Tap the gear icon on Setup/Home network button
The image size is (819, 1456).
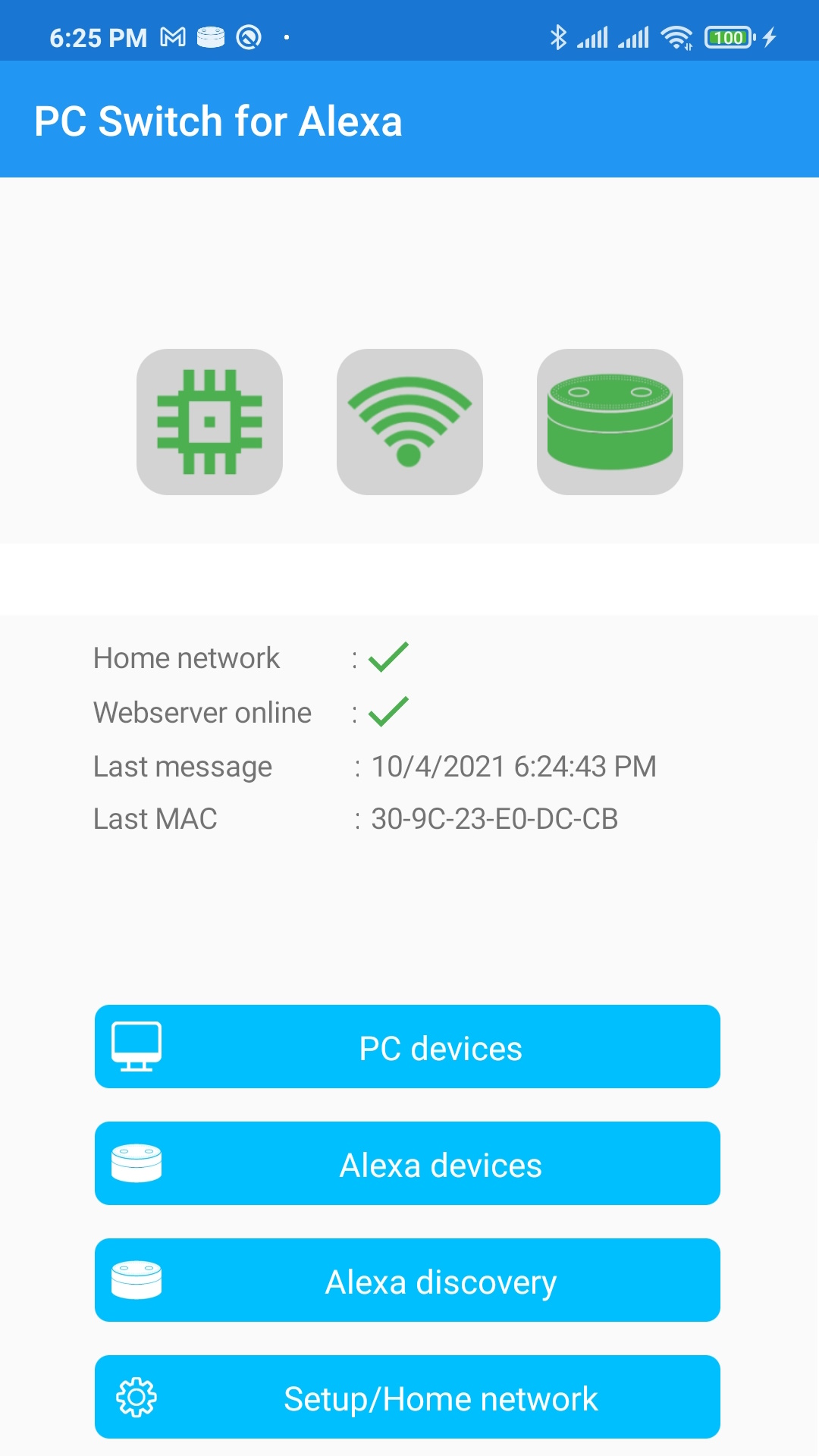136,1398
